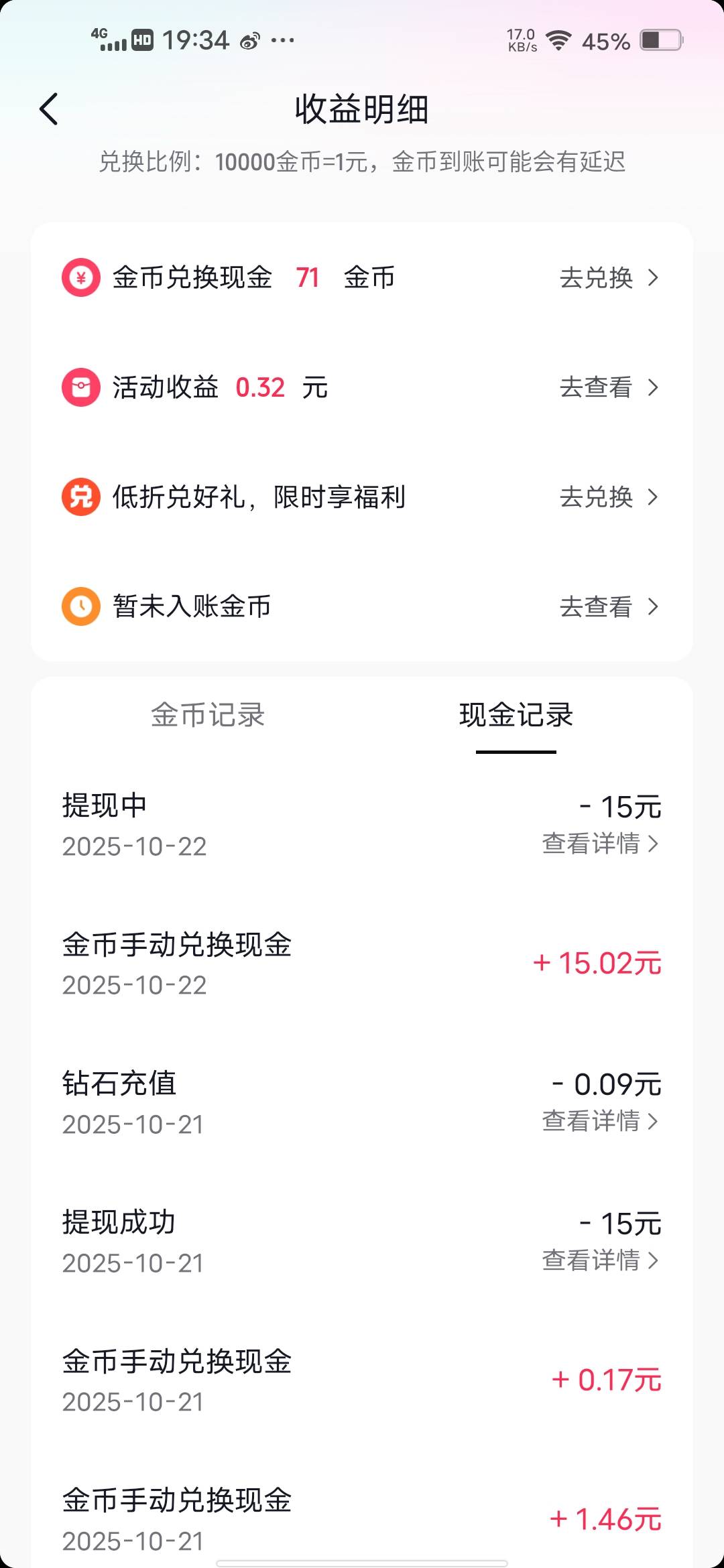The width and height of the screenshot is (724, 1568).
Task: View 查看详情 for the 提现中 record
Action: tap(600, 844)
